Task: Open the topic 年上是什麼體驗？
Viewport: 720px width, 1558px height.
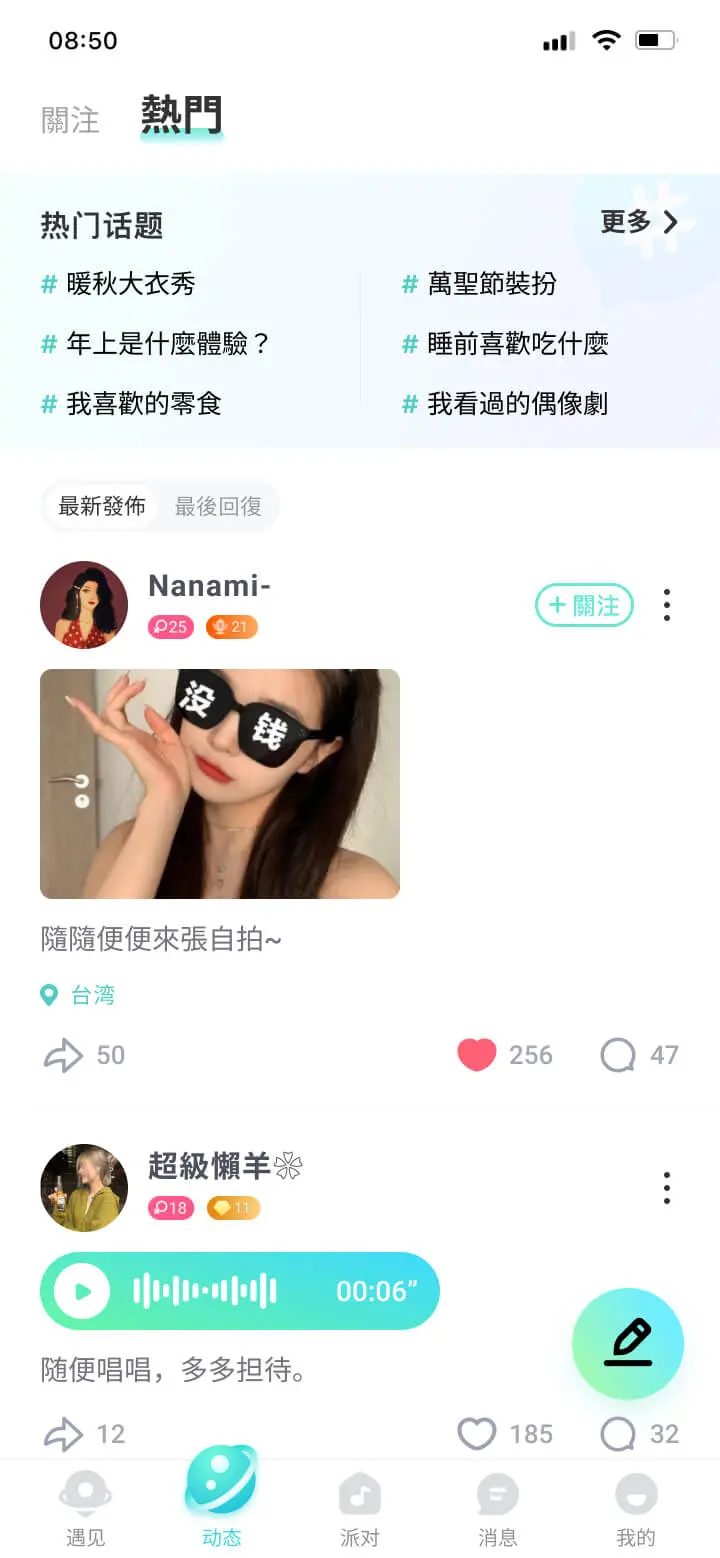Action: [168, 344]
